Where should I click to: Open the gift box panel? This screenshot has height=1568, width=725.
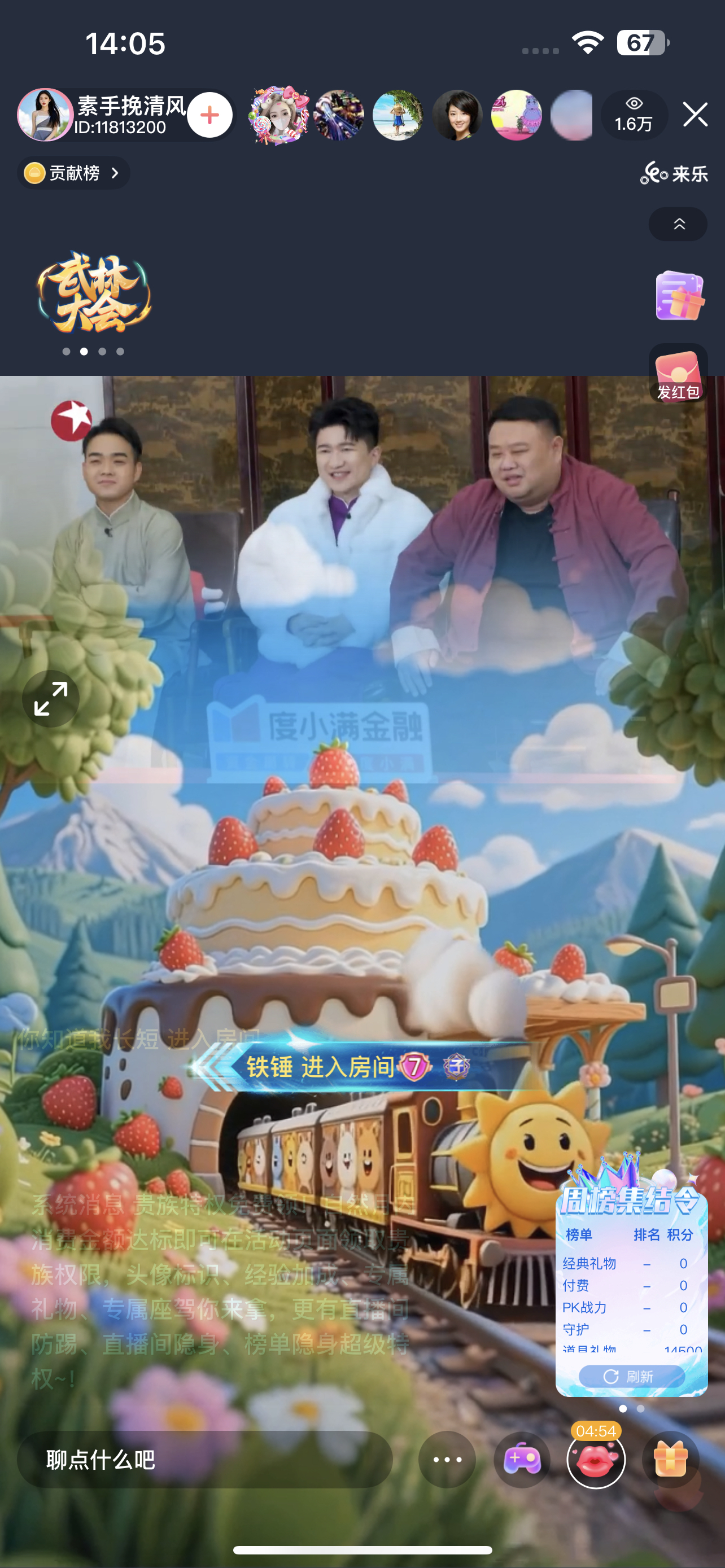click(670, 1460)
